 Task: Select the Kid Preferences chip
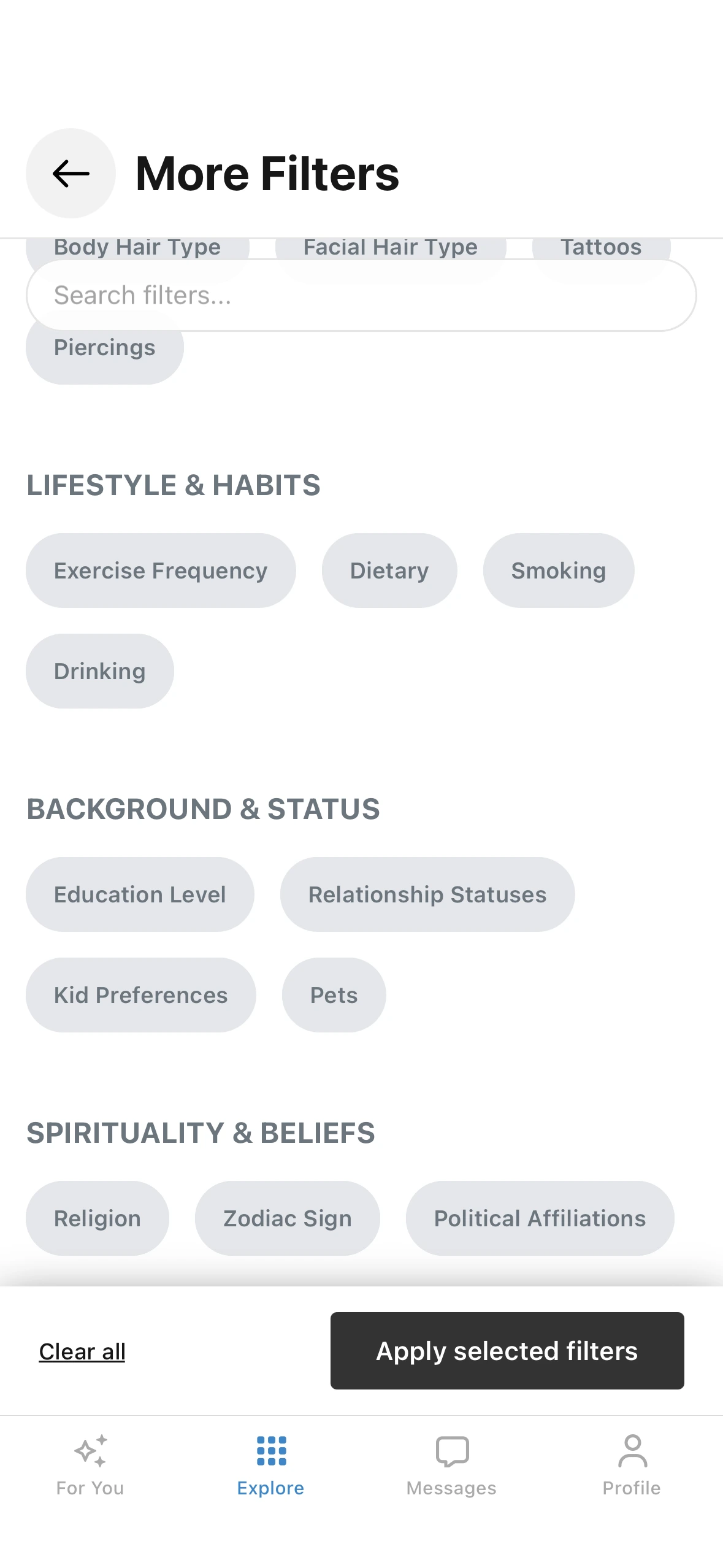tap(141, 995)
